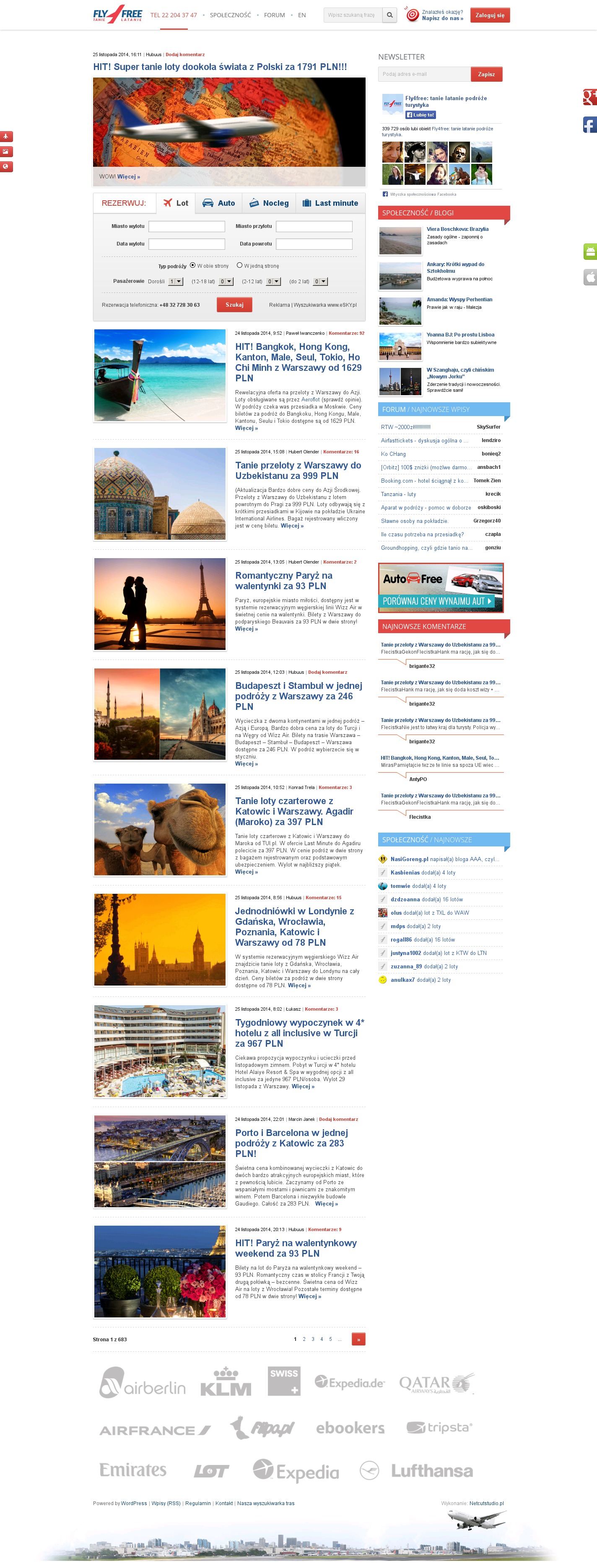Open article 'Romantyczny Paryż na walentynki za 93 PLN'
This screenshot has height=1568, width=597.
(x=283, y=580)
